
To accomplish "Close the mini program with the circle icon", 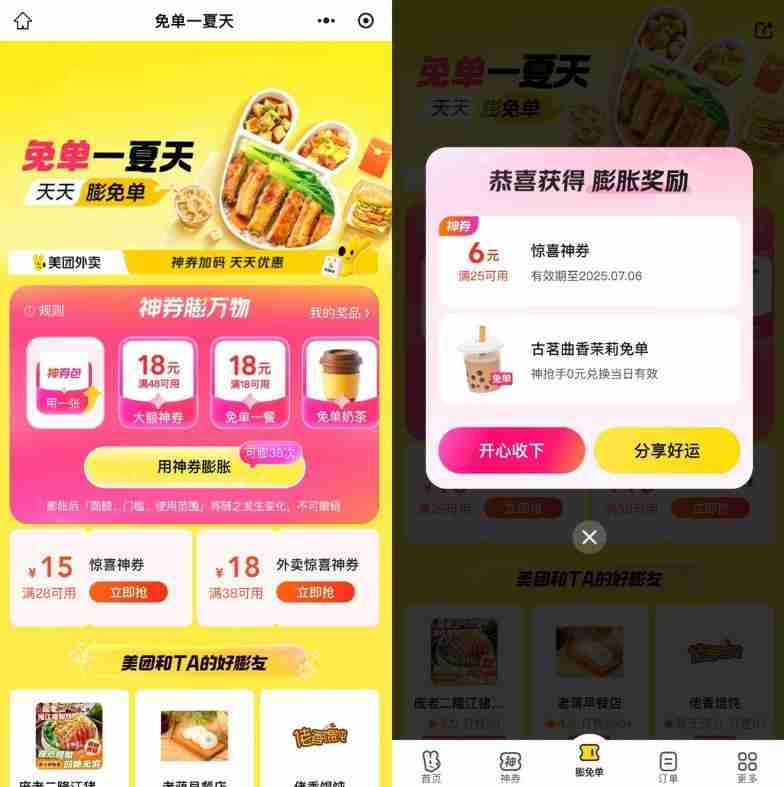I will (x=366, y=21).
